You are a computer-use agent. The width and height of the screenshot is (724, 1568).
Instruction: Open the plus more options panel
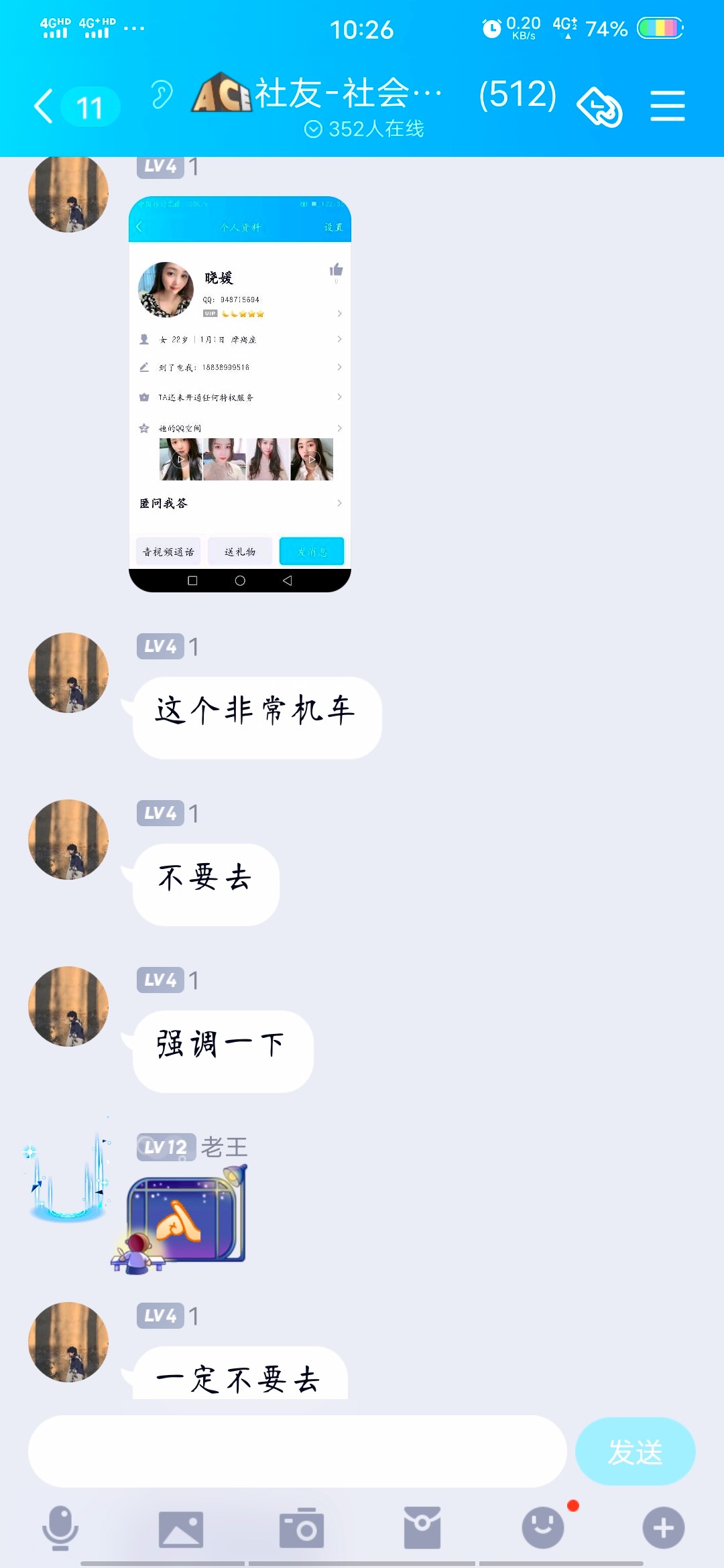coord(663,1528)
